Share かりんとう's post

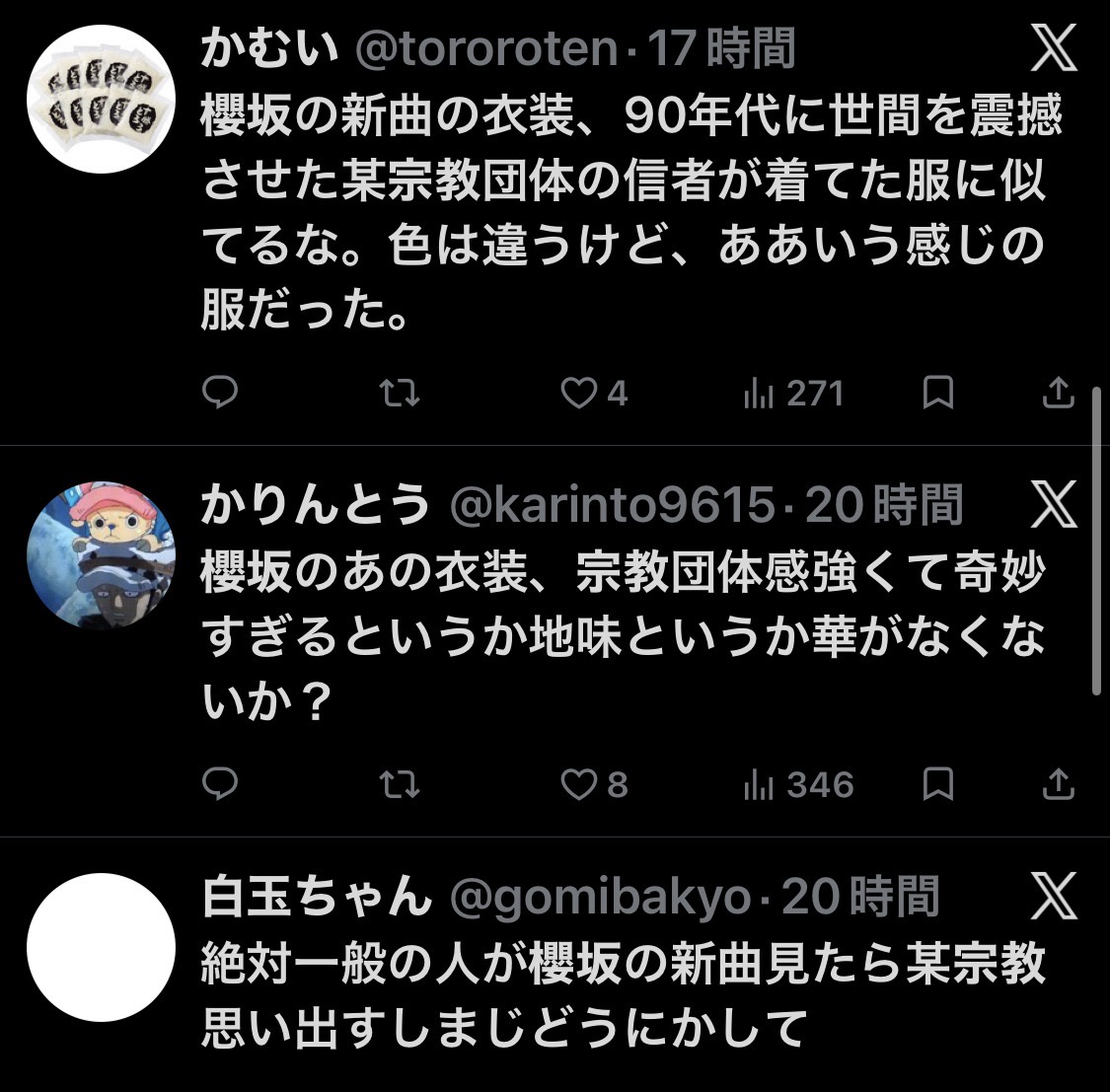tap(1058, 784)
